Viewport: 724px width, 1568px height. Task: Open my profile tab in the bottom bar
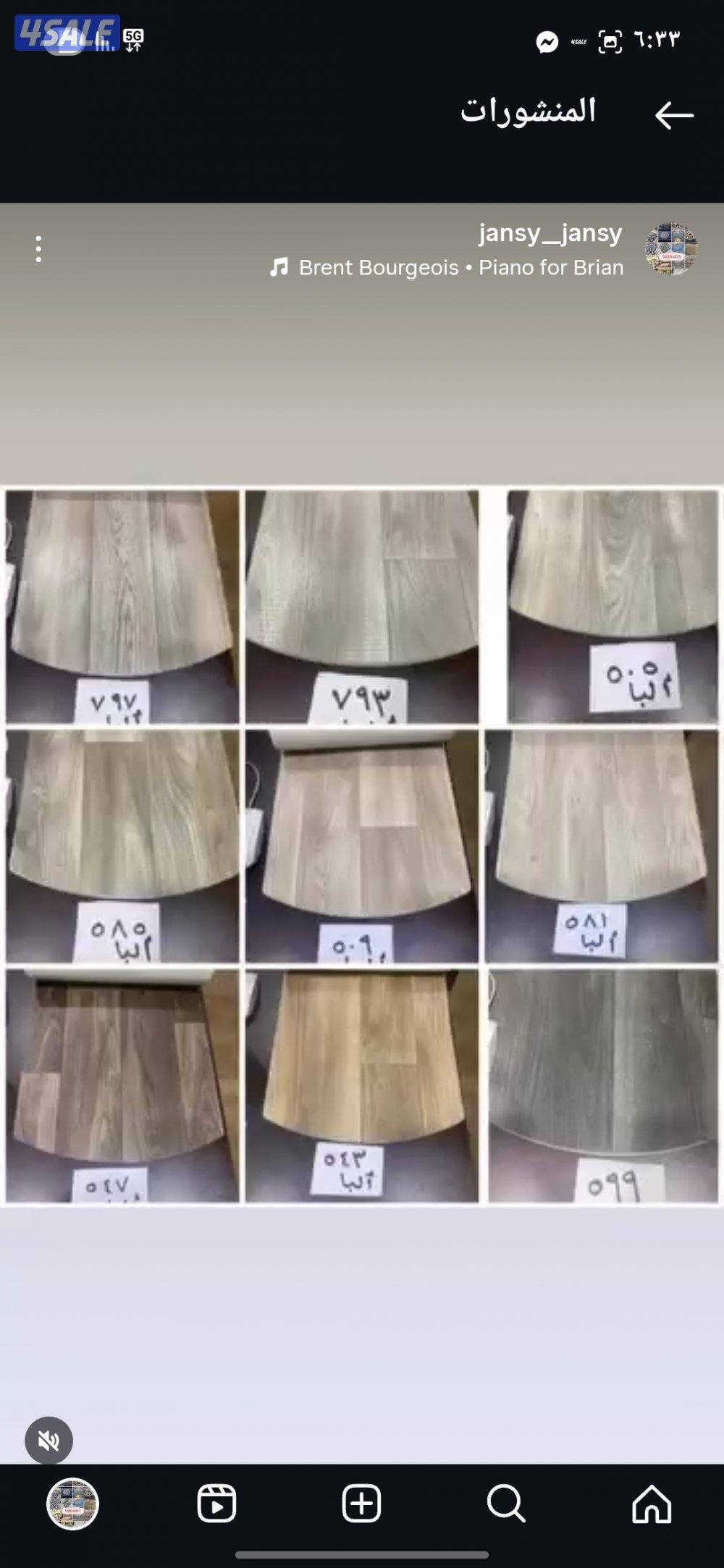click(72, 1504)
